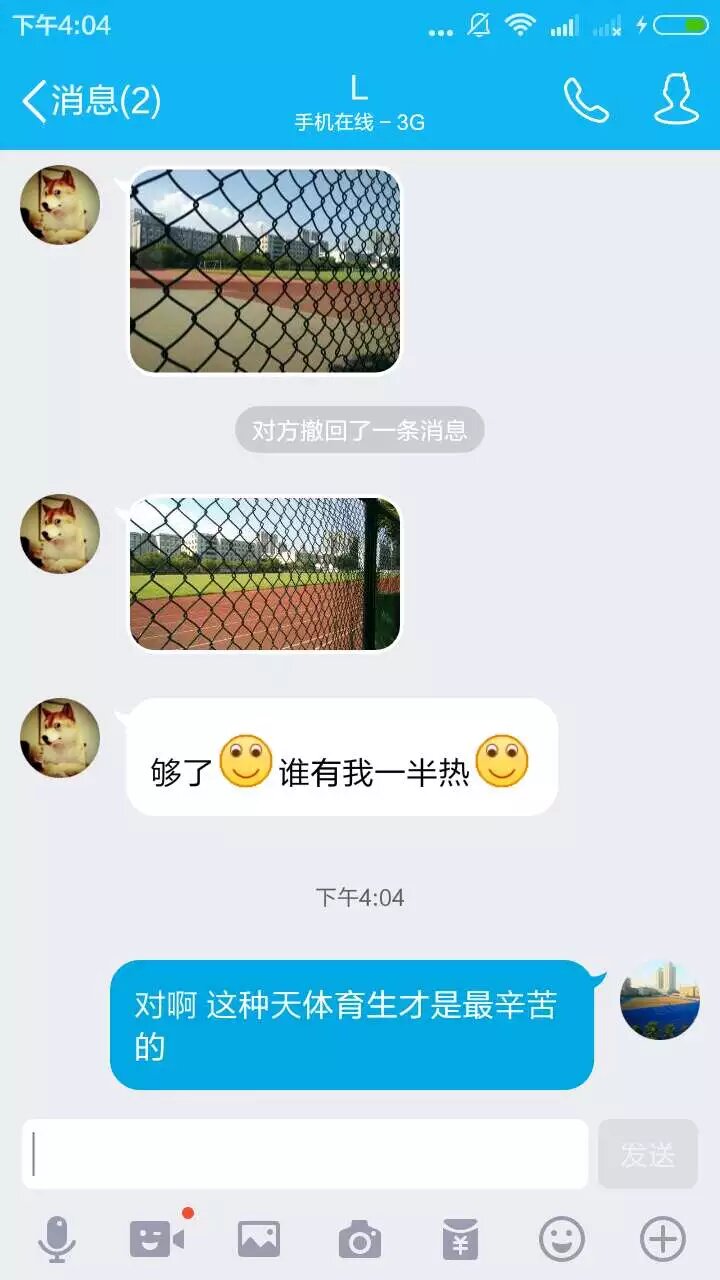Viewport: 720px width, 1280px height.
Task: Send a red packet via the ¥ icon
Action: [461, 1240]
